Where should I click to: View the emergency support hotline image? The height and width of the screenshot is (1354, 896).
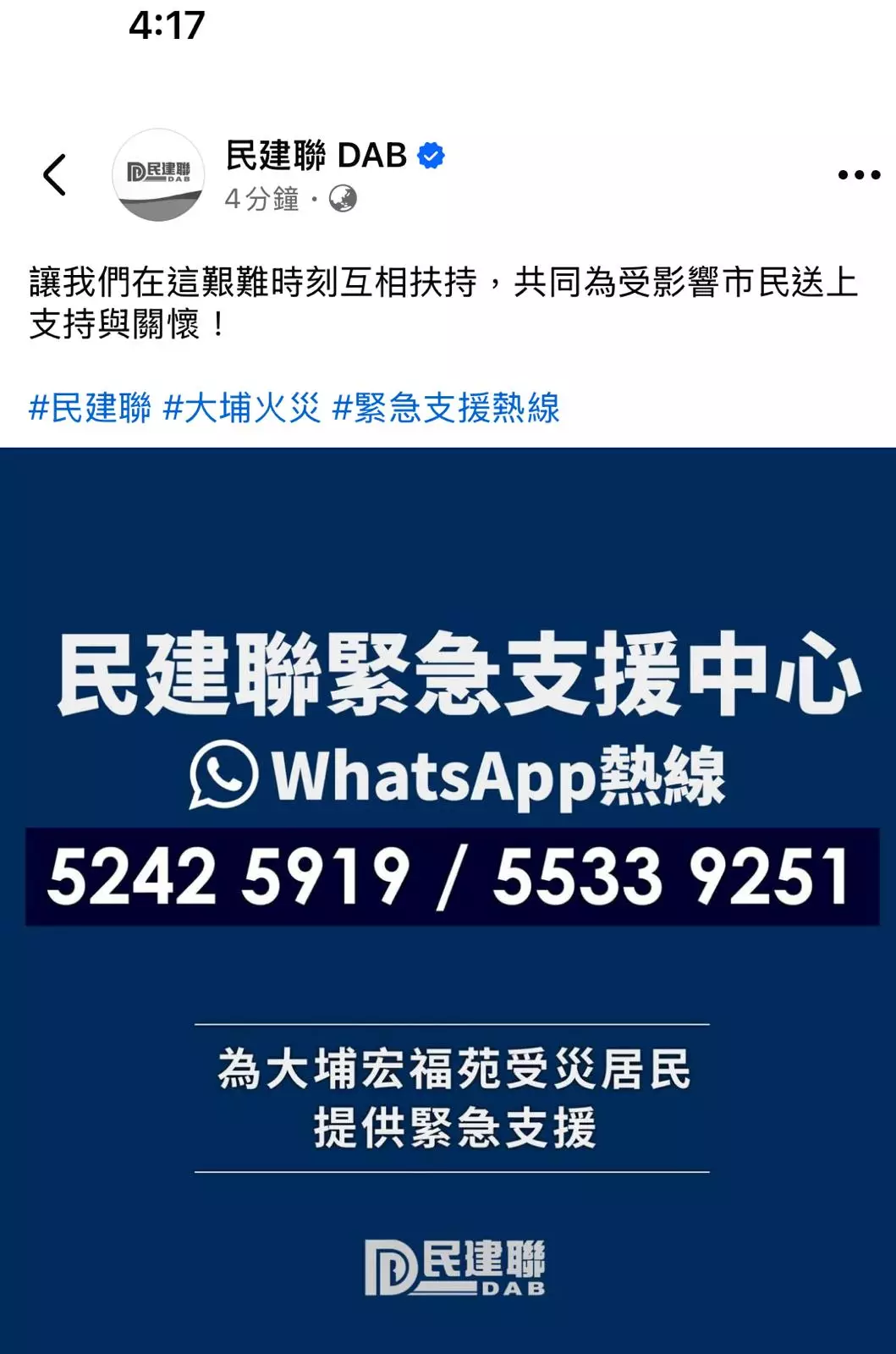pyautogui.click(x=448, y=897)
